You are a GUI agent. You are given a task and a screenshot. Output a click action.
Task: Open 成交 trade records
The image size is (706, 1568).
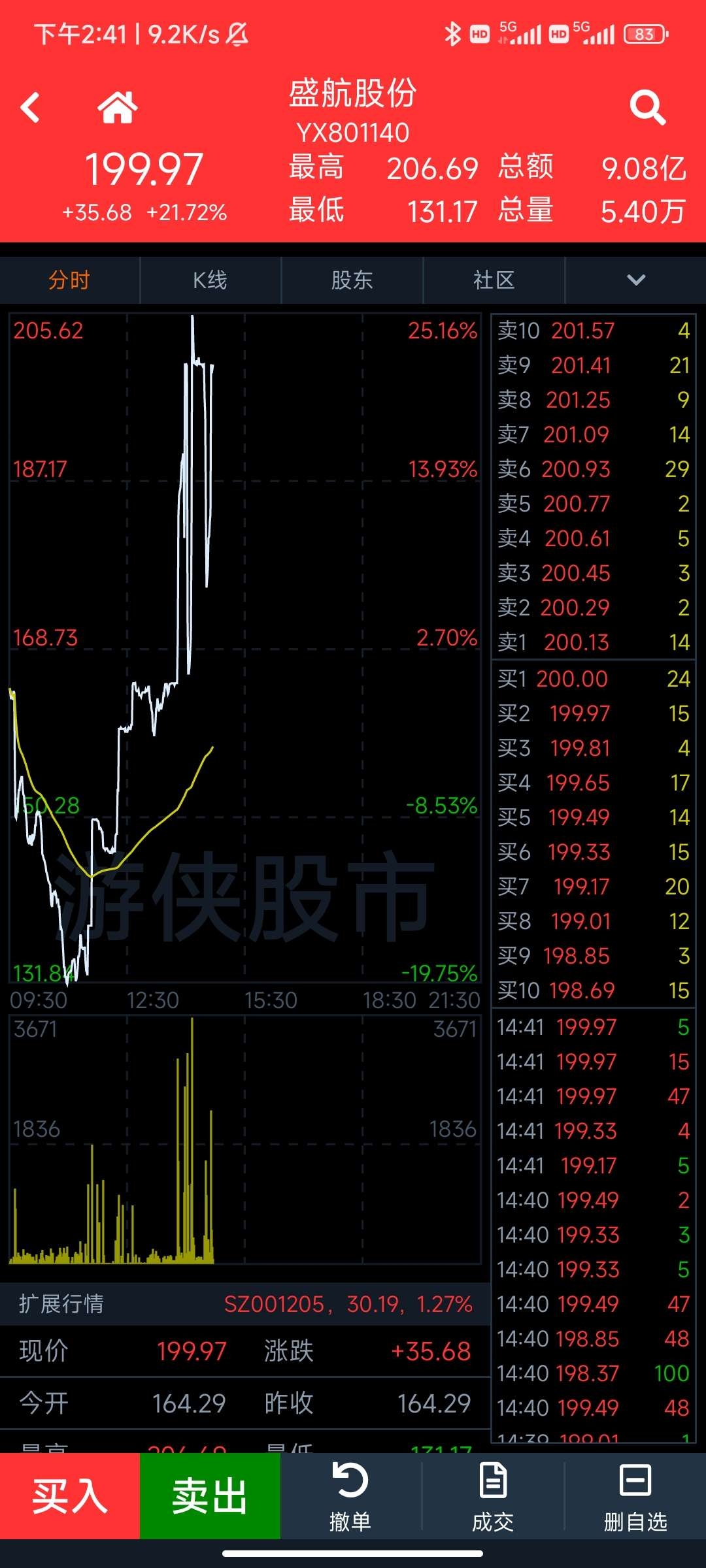click(493, 1497)
